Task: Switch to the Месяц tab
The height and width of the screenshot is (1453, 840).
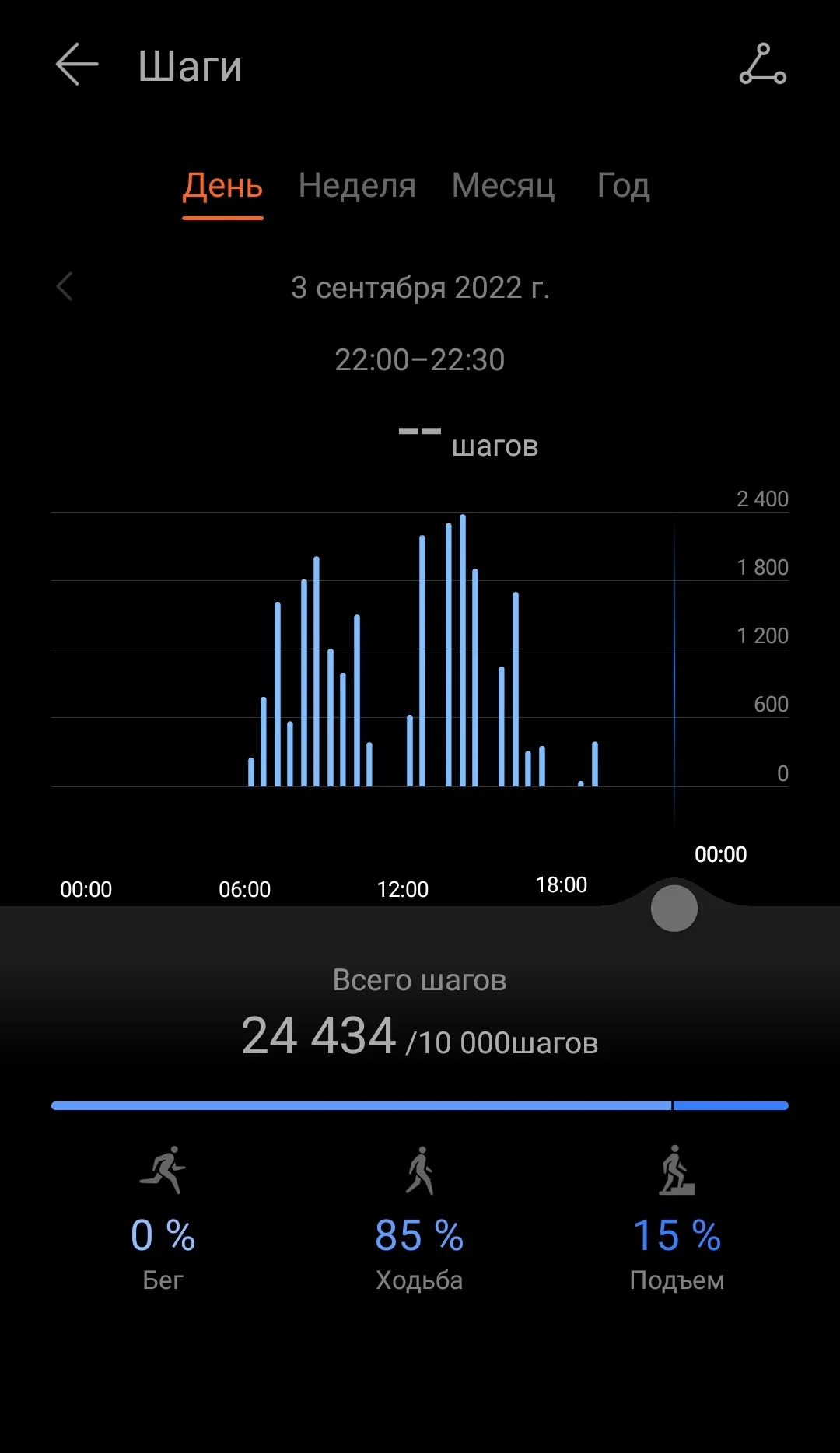Action: pos(503,187)
